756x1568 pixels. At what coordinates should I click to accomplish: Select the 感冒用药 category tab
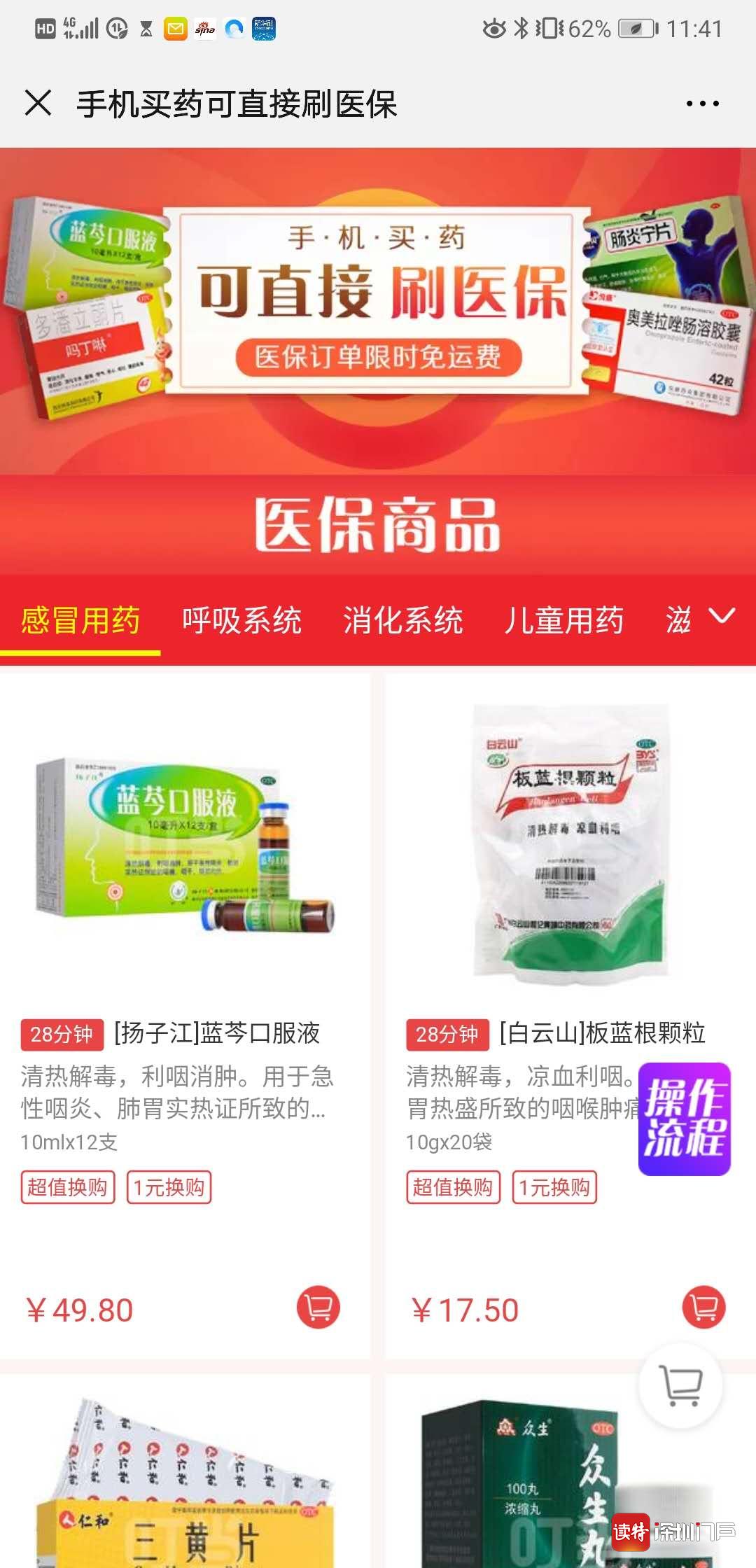coord(80,621)
